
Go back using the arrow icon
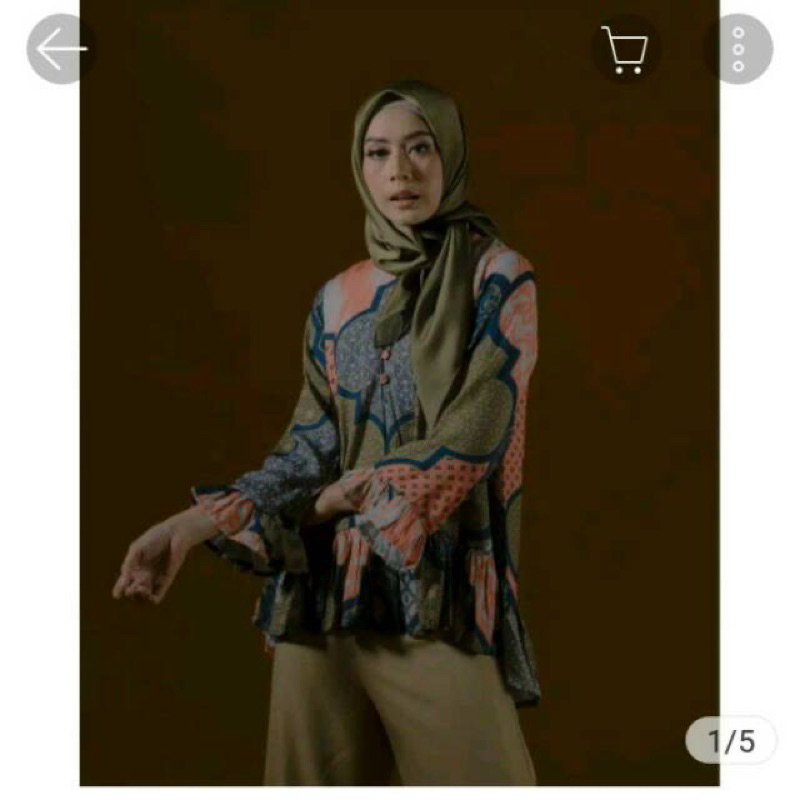coord(61,49)
